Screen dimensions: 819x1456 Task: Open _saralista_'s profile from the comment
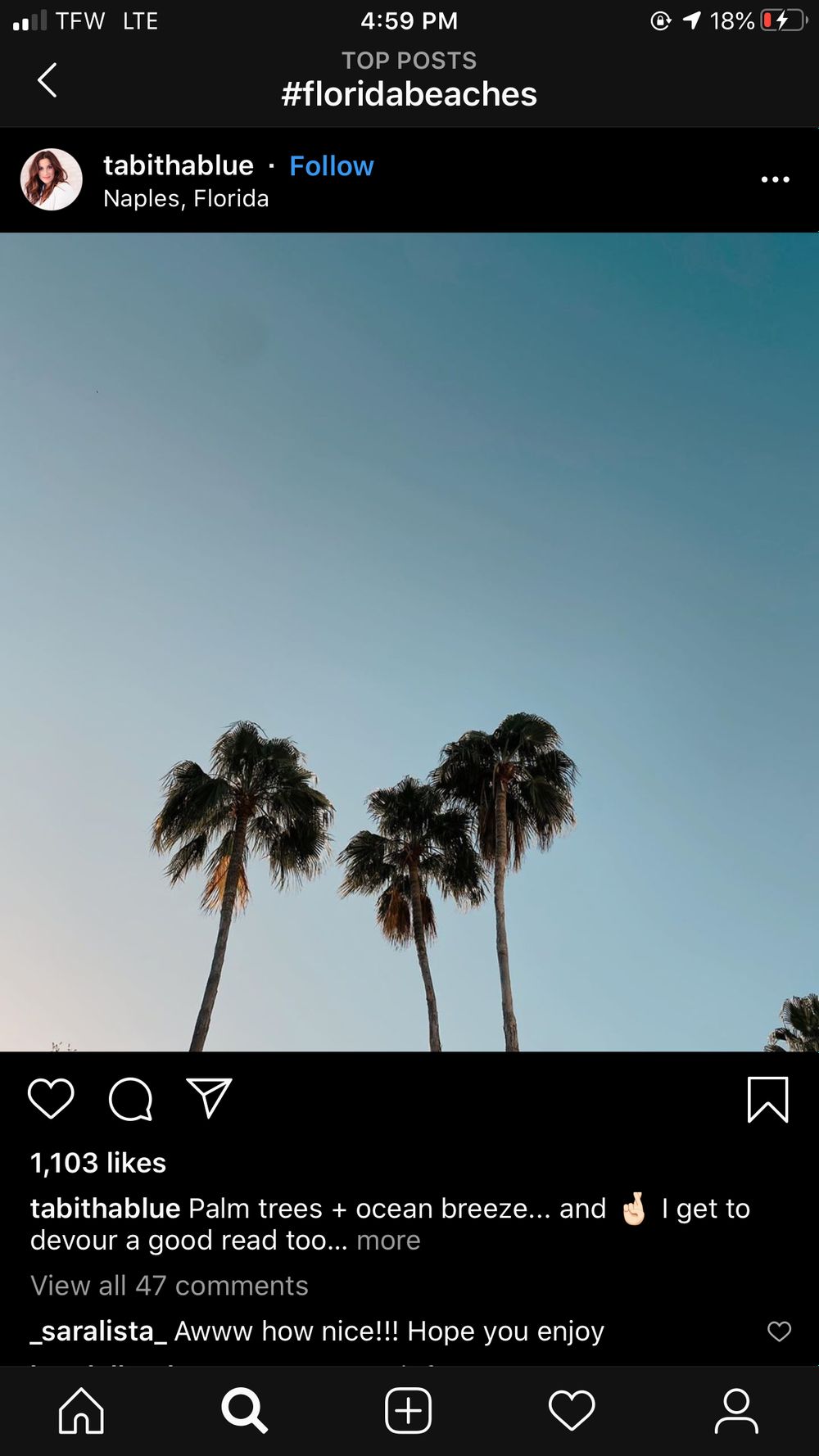(x=98, y=1332)
